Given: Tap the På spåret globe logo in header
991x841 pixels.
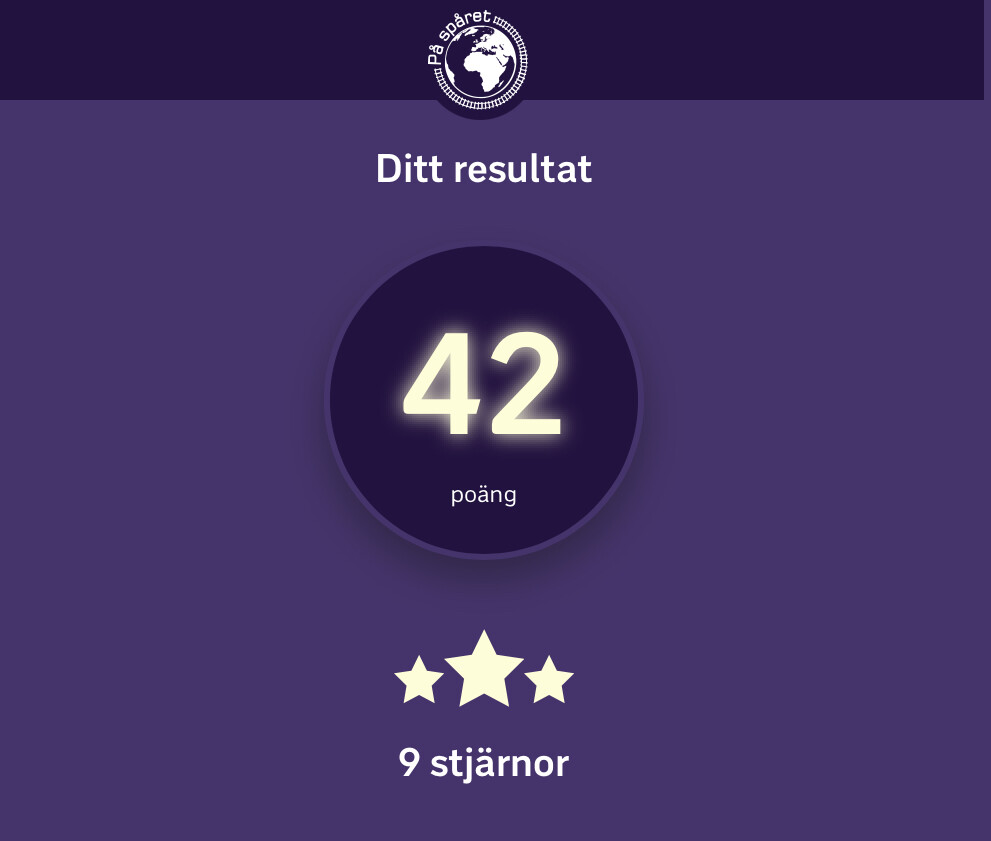Looking at the screenshot, I should point(479,60).
